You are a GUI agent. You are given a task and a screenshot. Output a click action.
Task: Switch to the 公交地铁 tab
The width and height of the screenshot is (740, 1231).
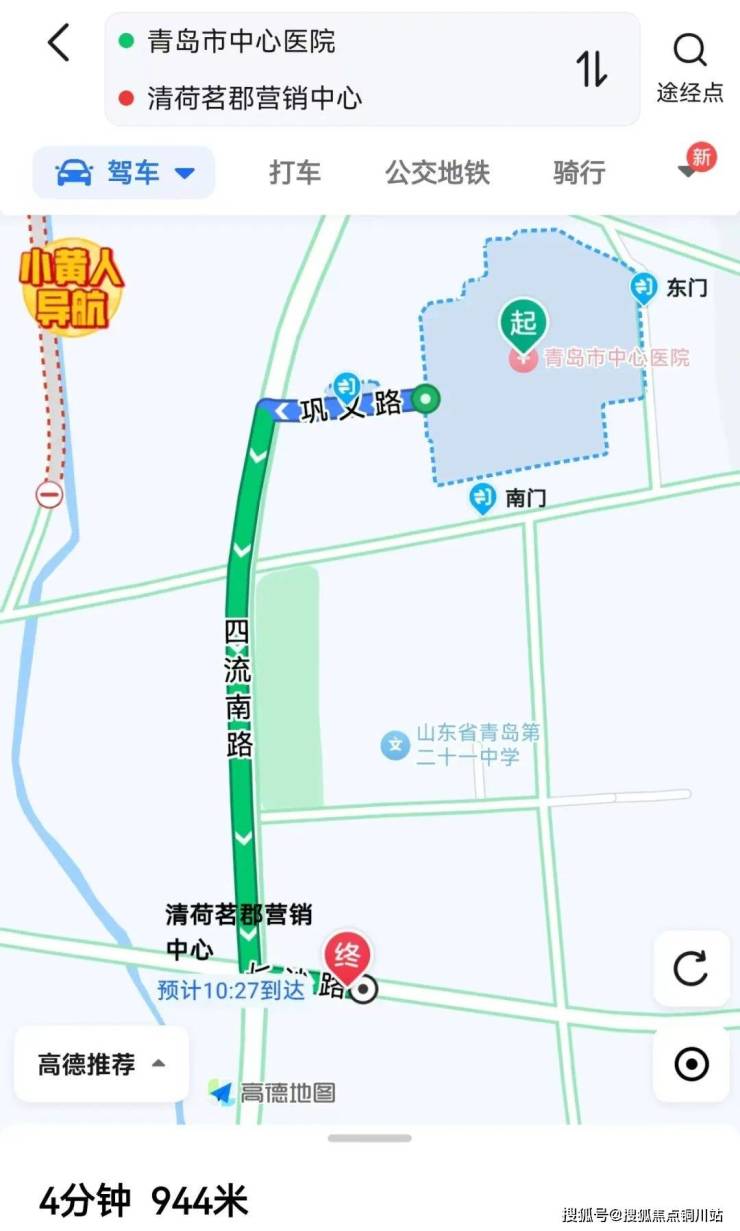[x=437, y=172]
